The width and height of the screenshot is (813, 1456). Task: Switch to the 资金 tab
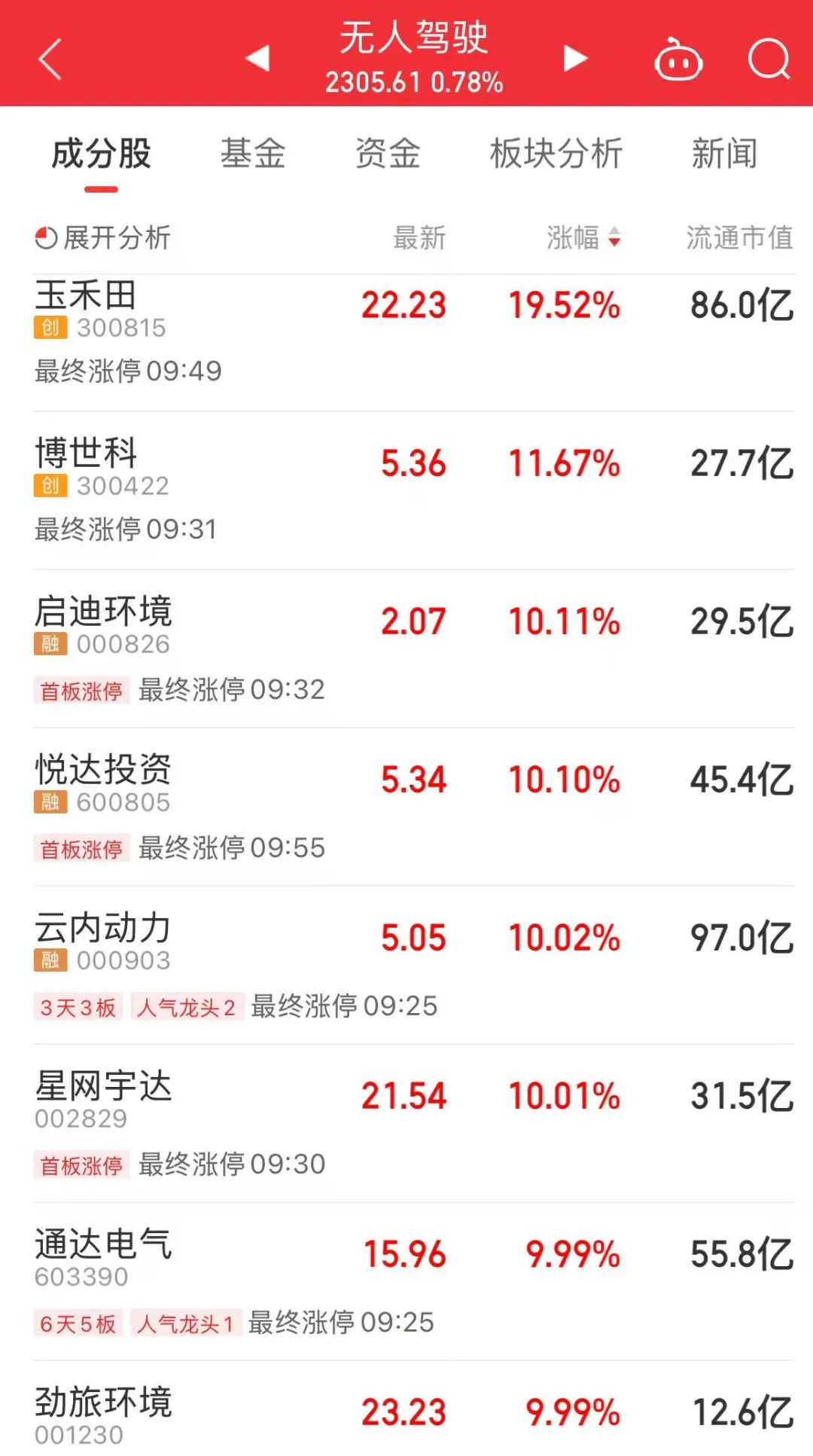click(x=388, y=154)
